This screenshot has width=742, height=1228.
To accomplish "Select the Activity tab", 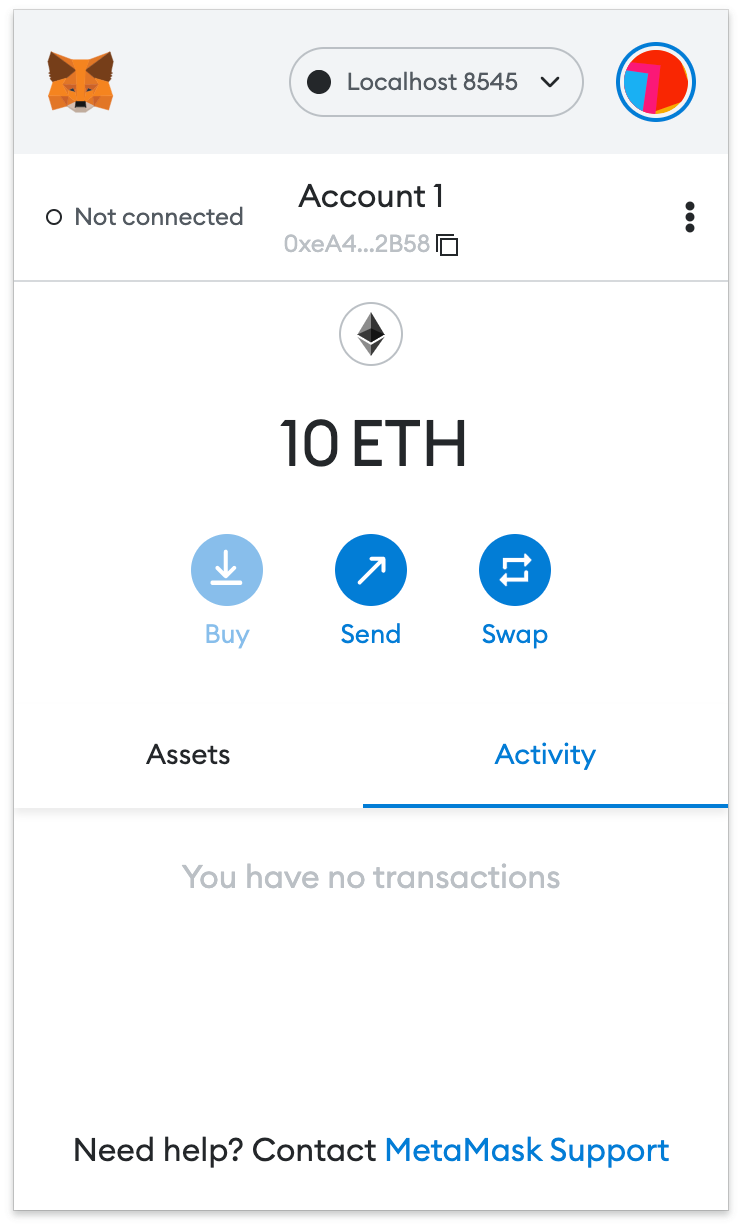I will (545, 754).
